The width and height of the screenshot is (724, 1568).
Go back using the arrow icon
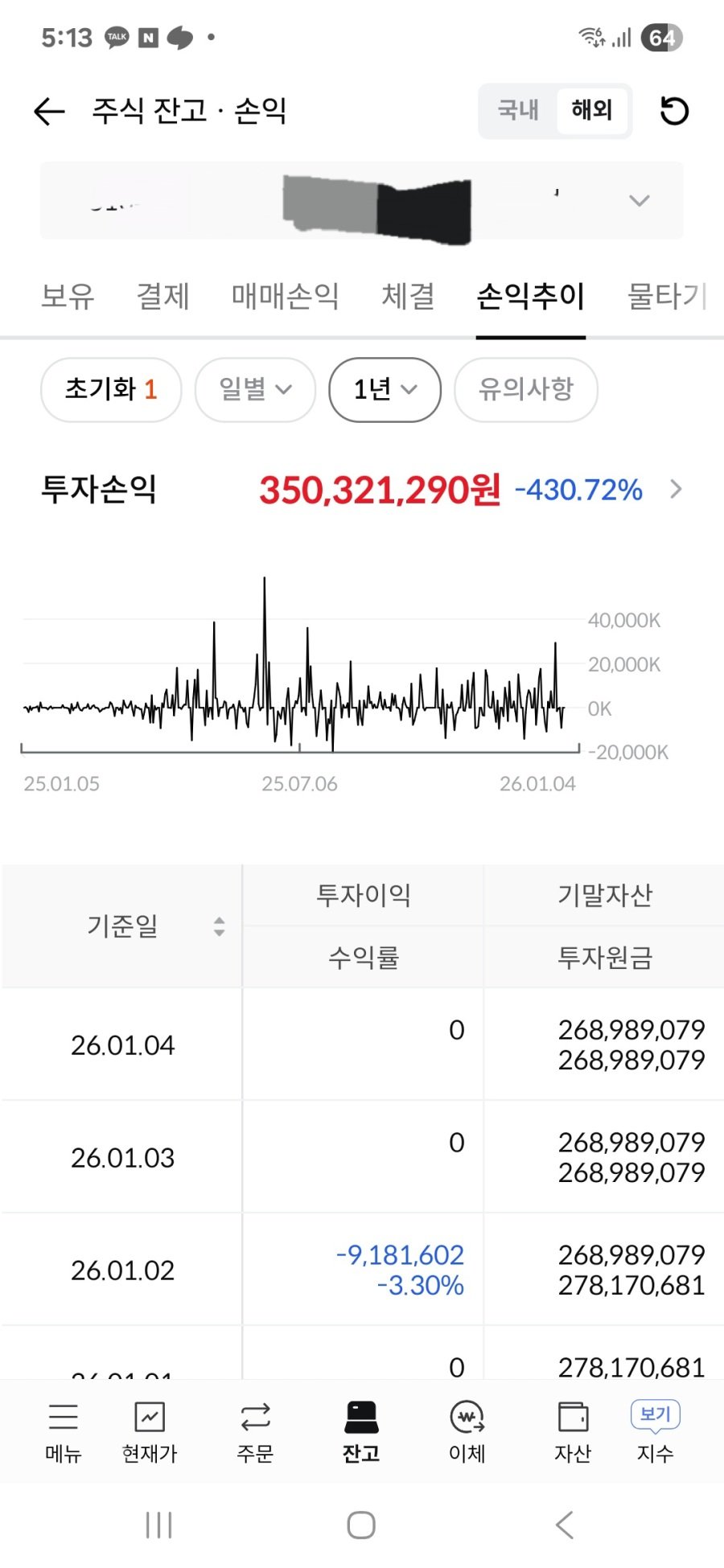click(48, 111)
